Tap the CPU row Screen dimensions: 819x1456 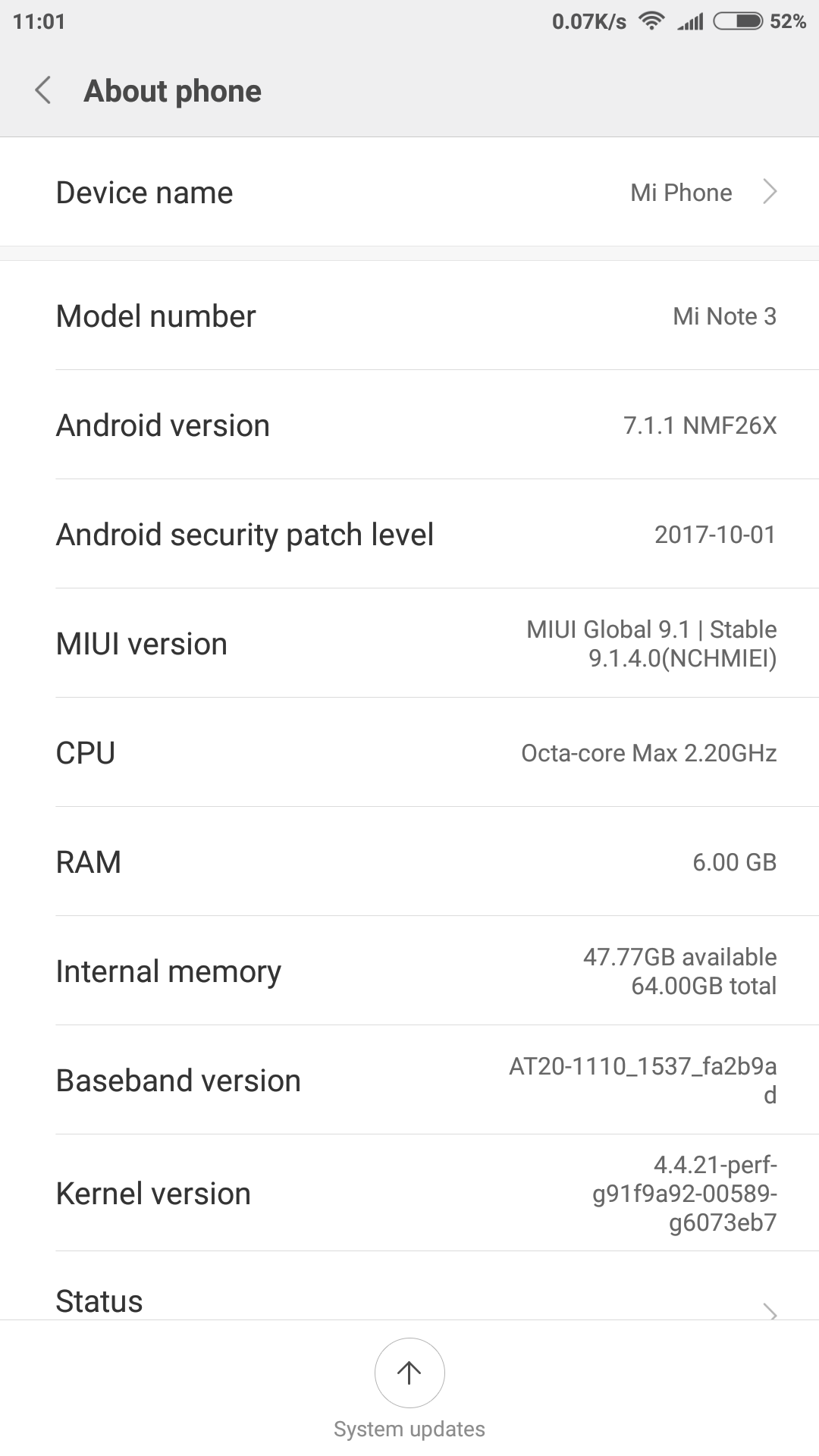tap(409, 752)
